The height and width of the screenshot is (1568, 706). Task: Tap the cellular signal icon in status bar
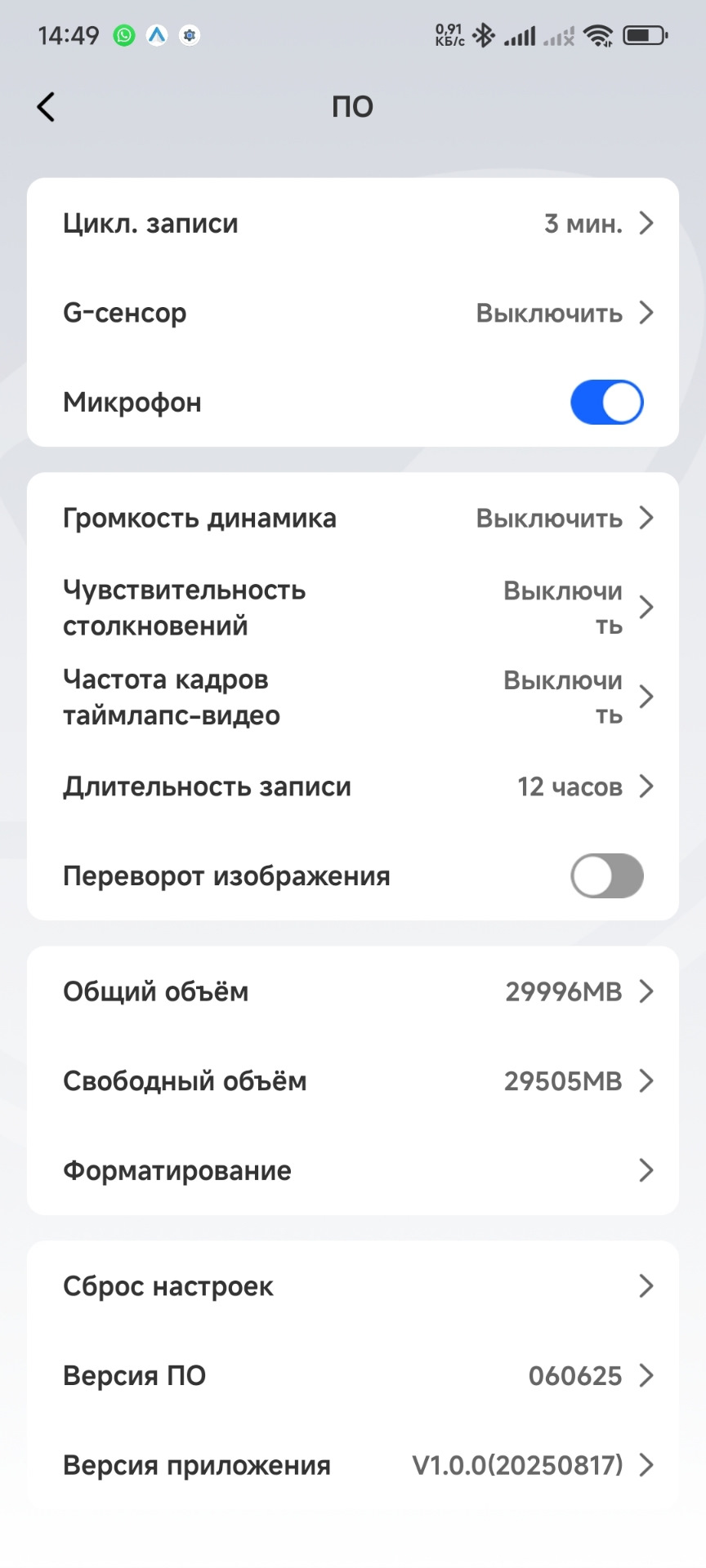click(x=521, y=36)
